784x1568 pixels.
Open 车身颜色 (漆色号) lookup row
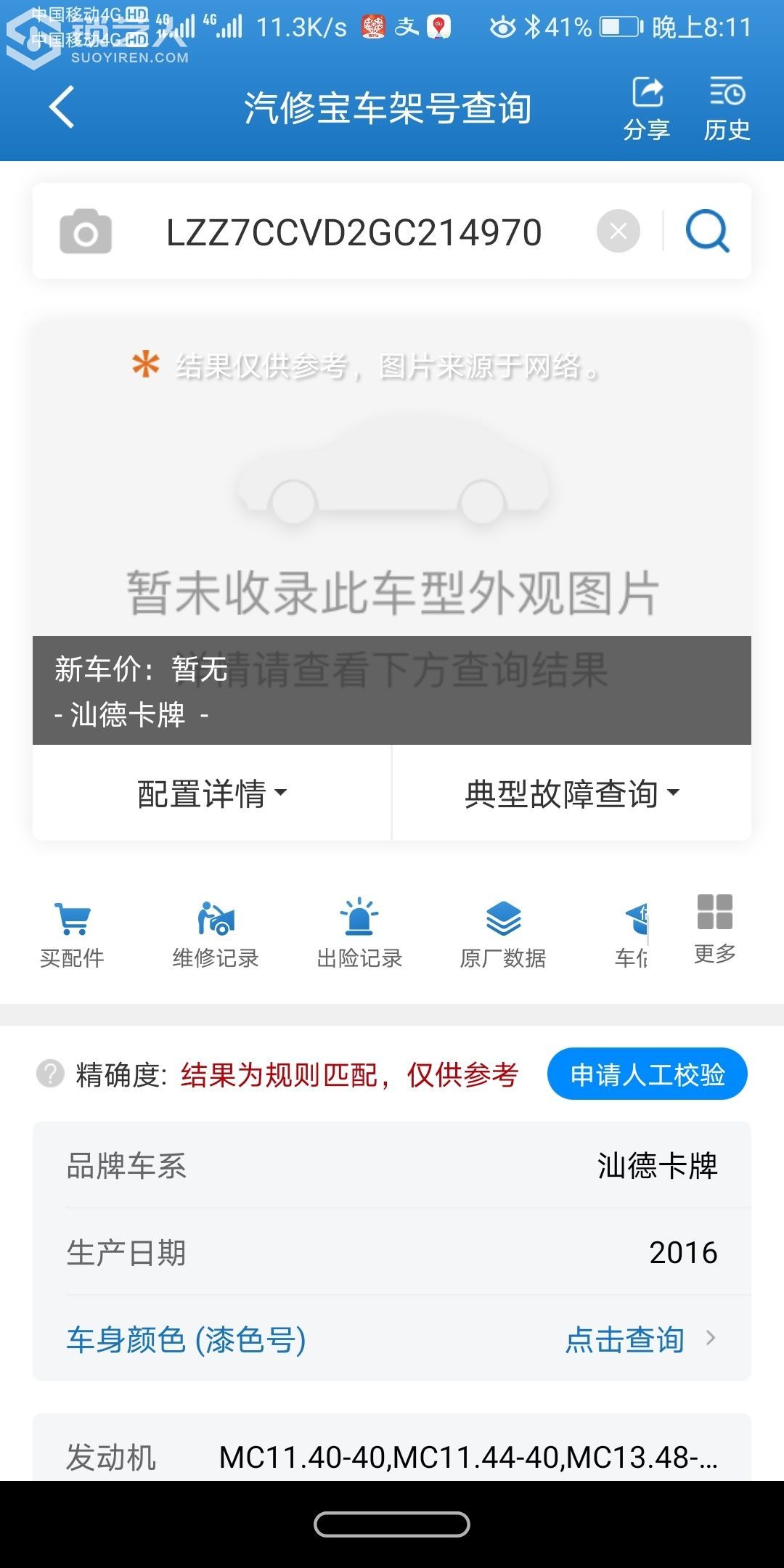coord(392,1339)
